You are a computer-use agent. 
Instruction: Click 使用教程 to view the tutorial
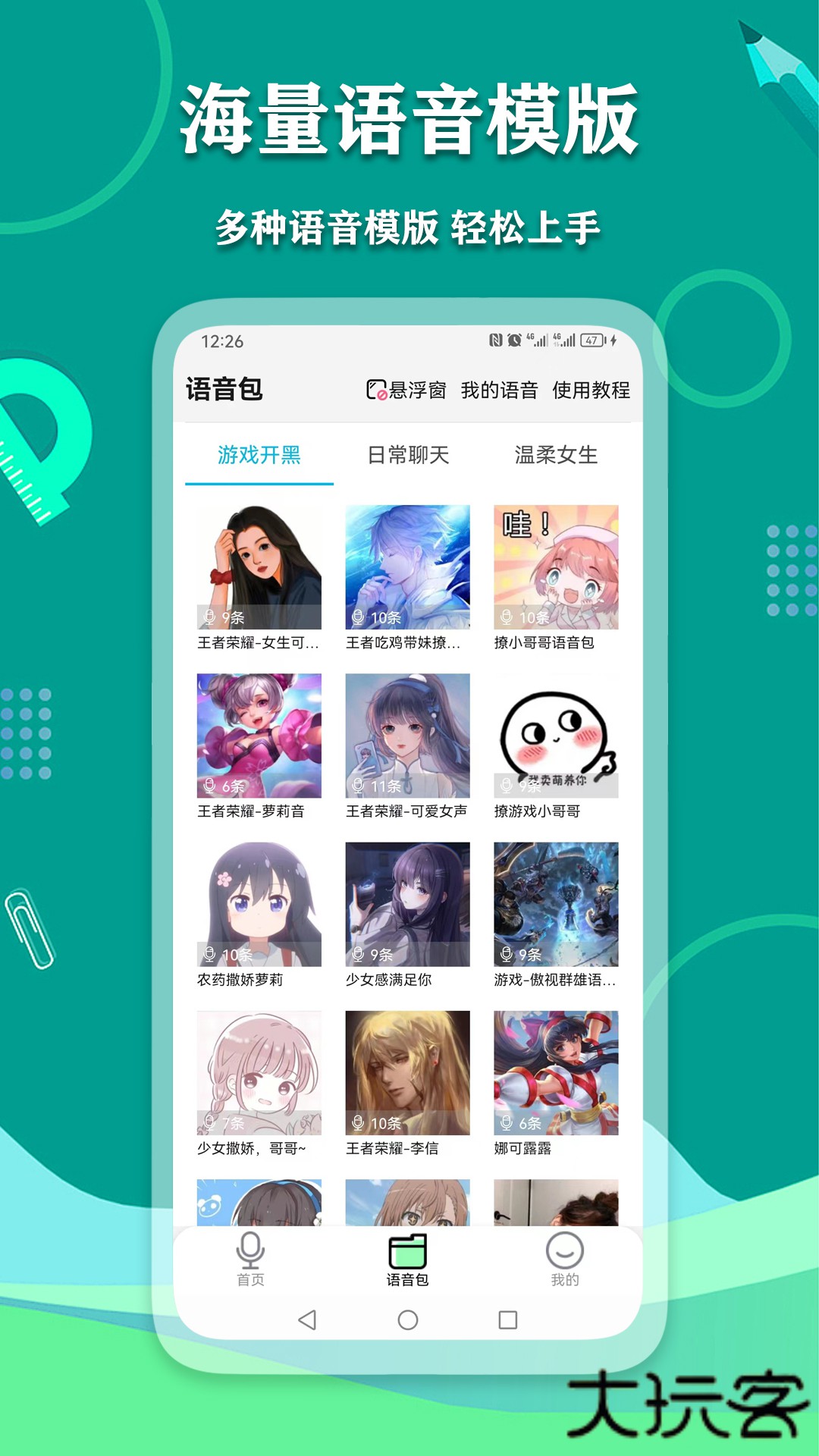[x=596, y=391]
